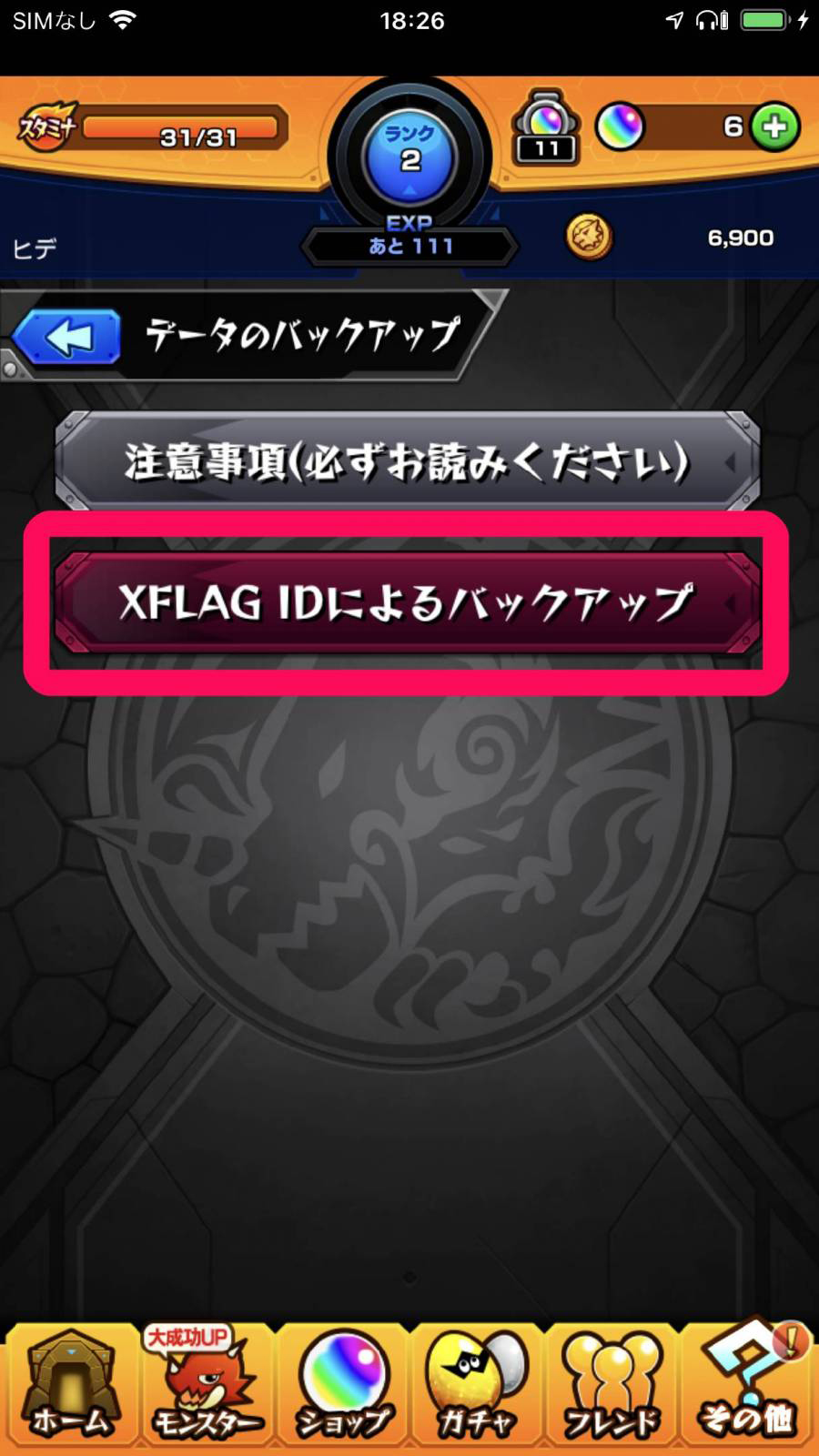
Task: Switch to the ホーム tab
Action: [70, 1384]
